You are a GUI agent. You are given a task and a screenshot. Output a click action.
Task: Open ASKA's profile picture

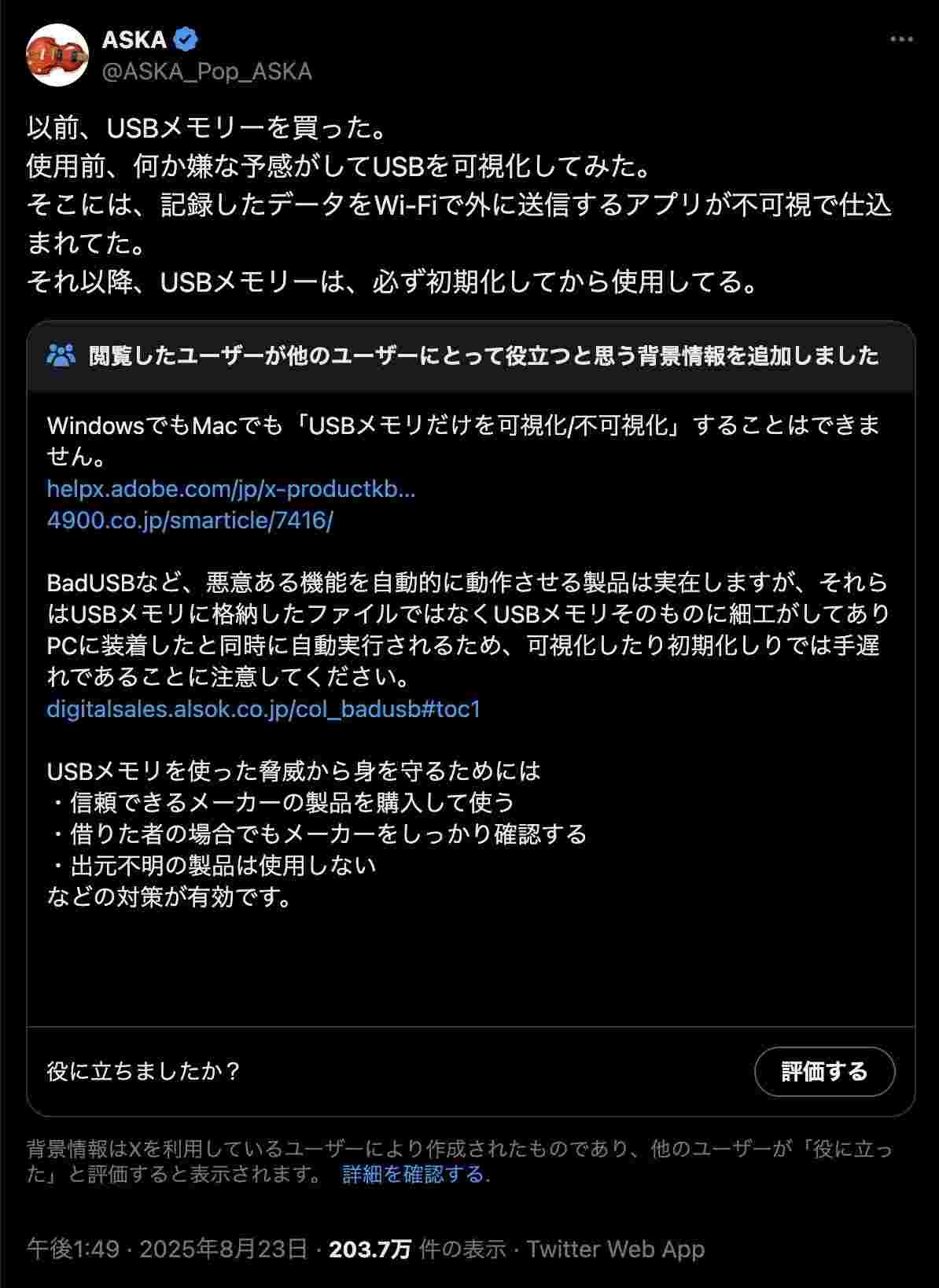57,54
